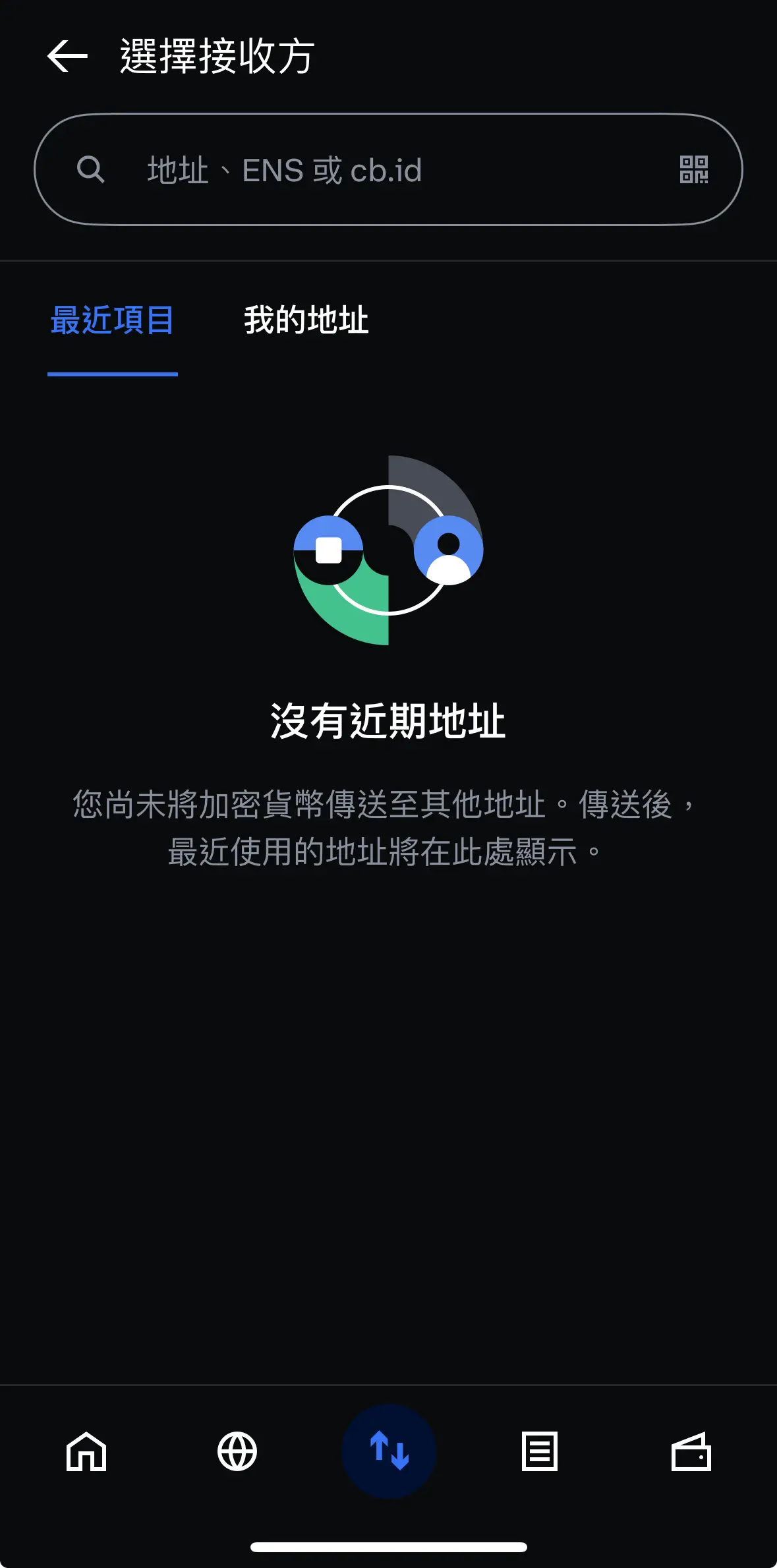Viewport: 777px width, 1568px height.
Task: Open the globe browser tab
Action: (x=237, y=1451)
